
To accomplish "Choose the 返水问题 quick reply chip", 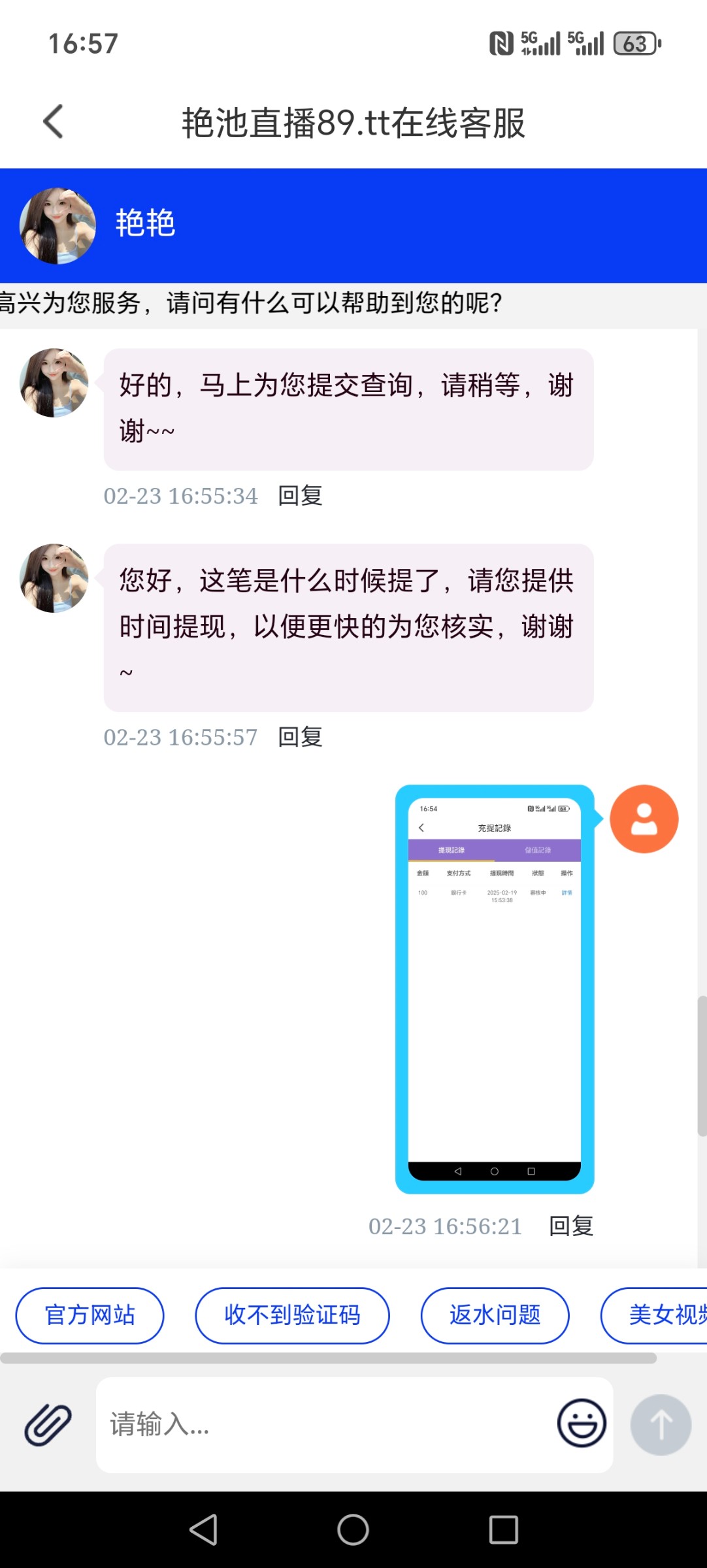I will tap(495, 1315).
